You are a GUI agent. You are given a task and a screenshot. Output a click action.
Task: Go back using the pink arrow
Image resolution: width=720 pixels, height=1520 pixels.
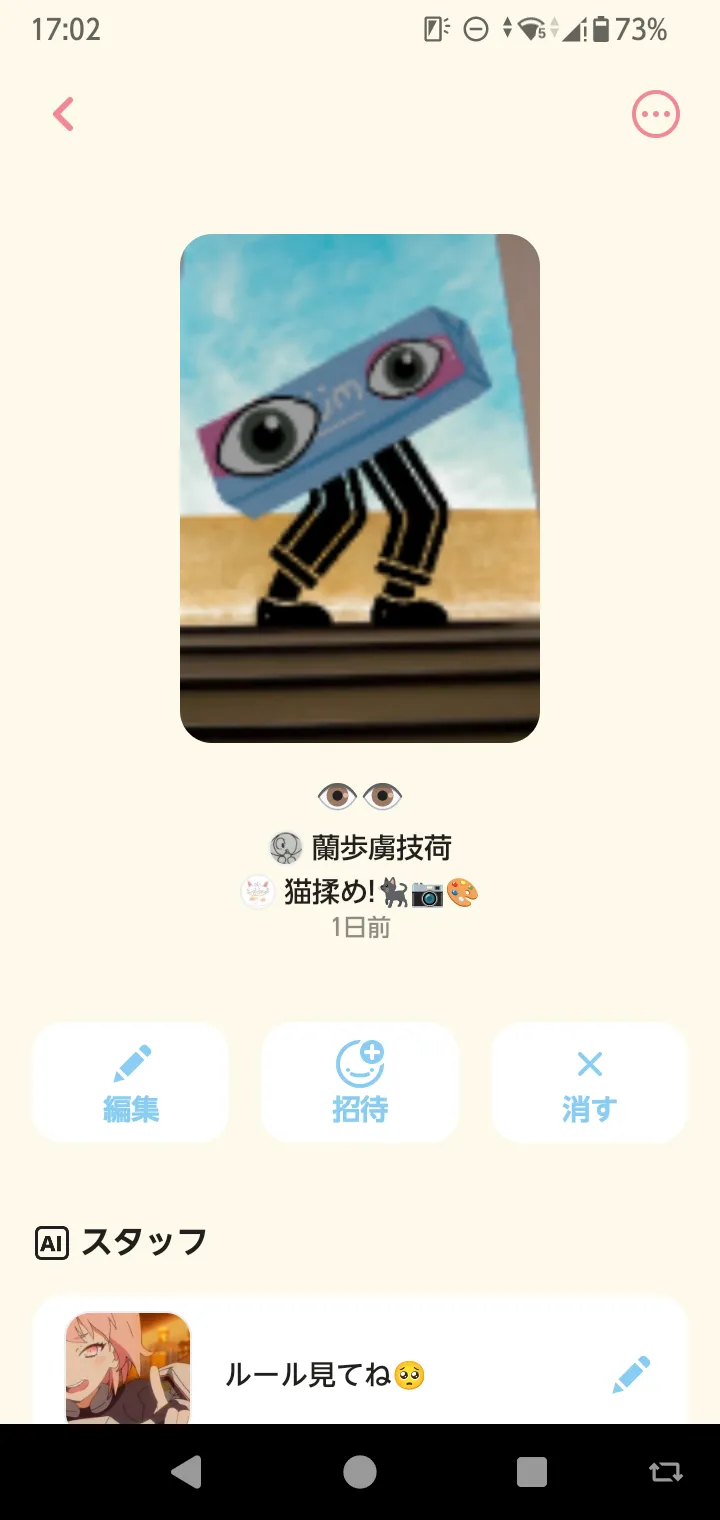point(63,114)
